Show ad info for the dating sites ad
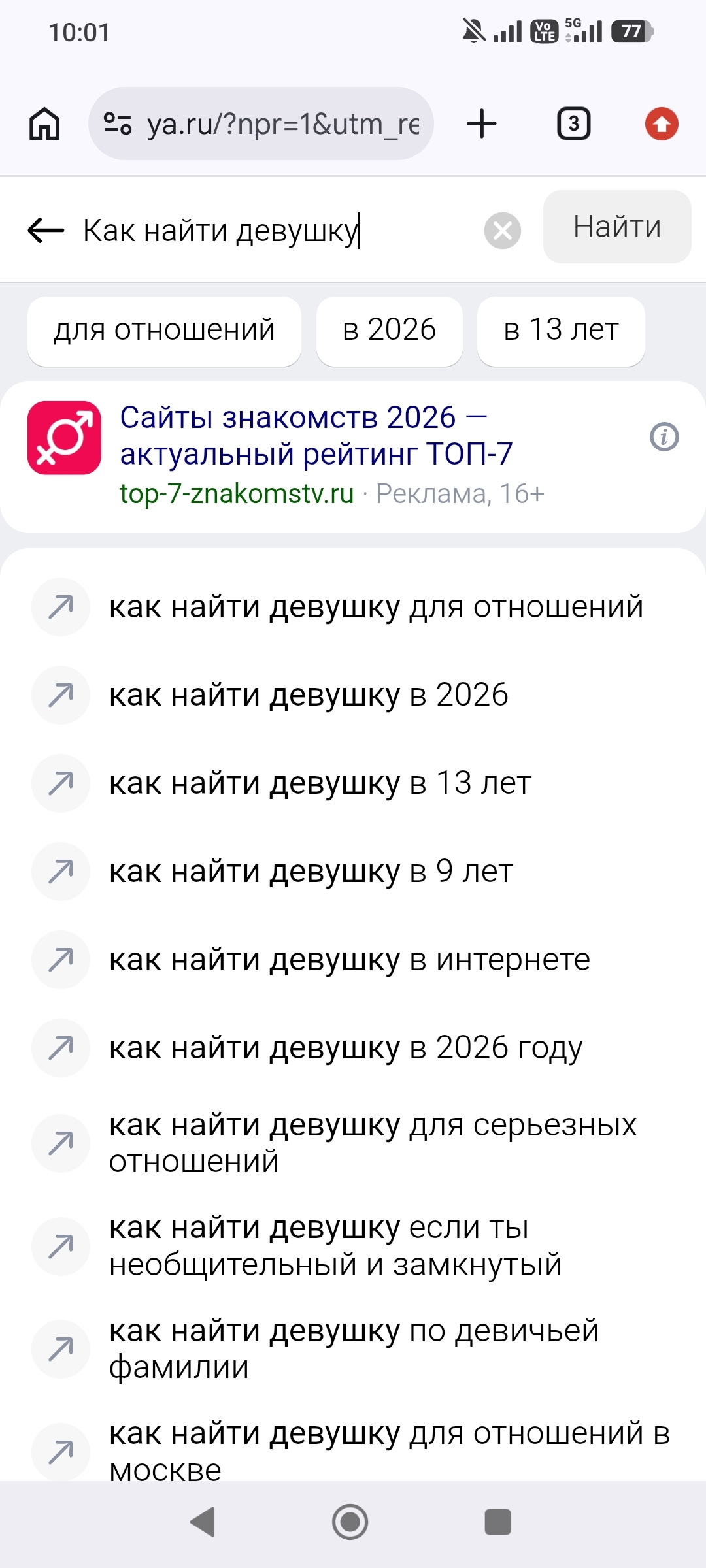The width and height of the screenshot is (706, 1568). tap(664, 436)
